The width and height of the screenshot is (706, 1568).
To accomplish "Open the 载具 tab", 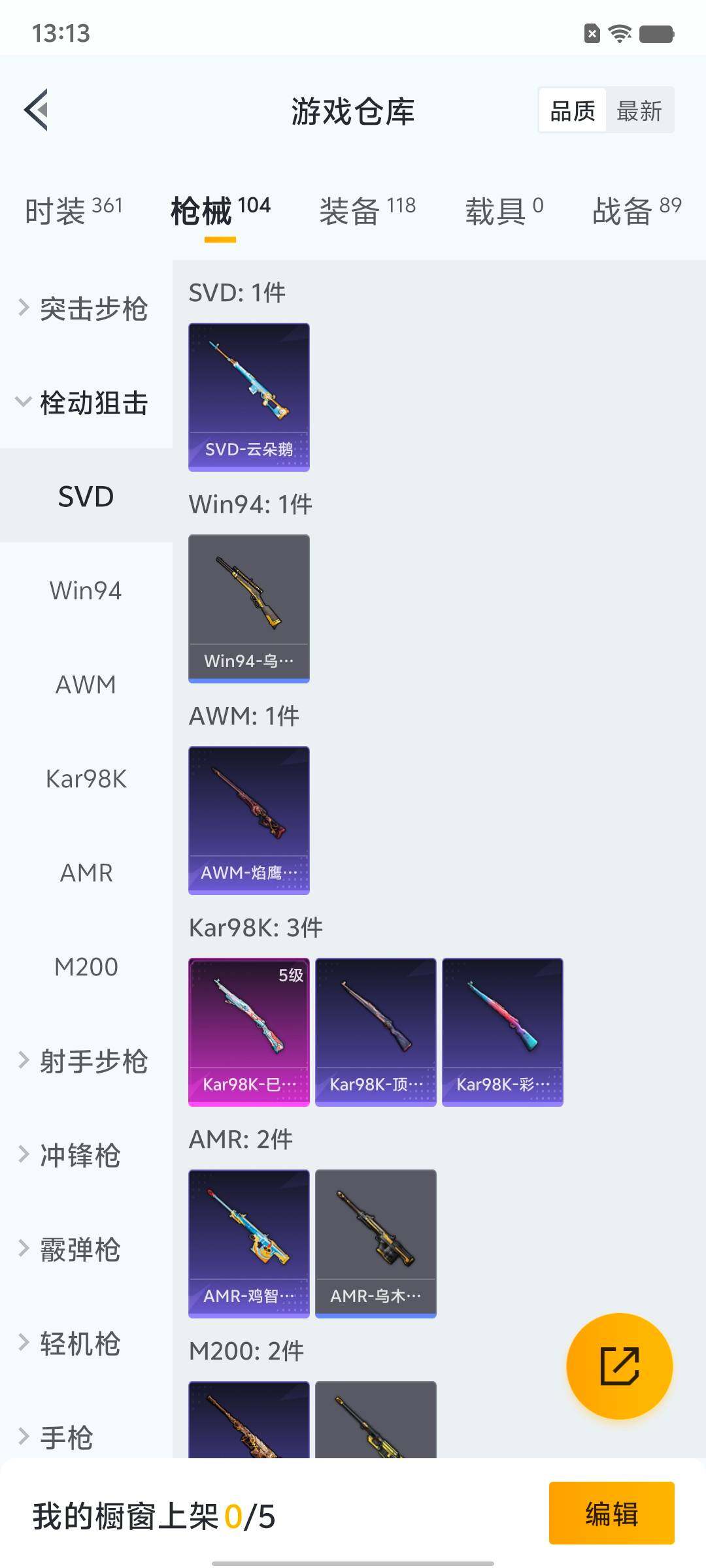I will 503,210.
